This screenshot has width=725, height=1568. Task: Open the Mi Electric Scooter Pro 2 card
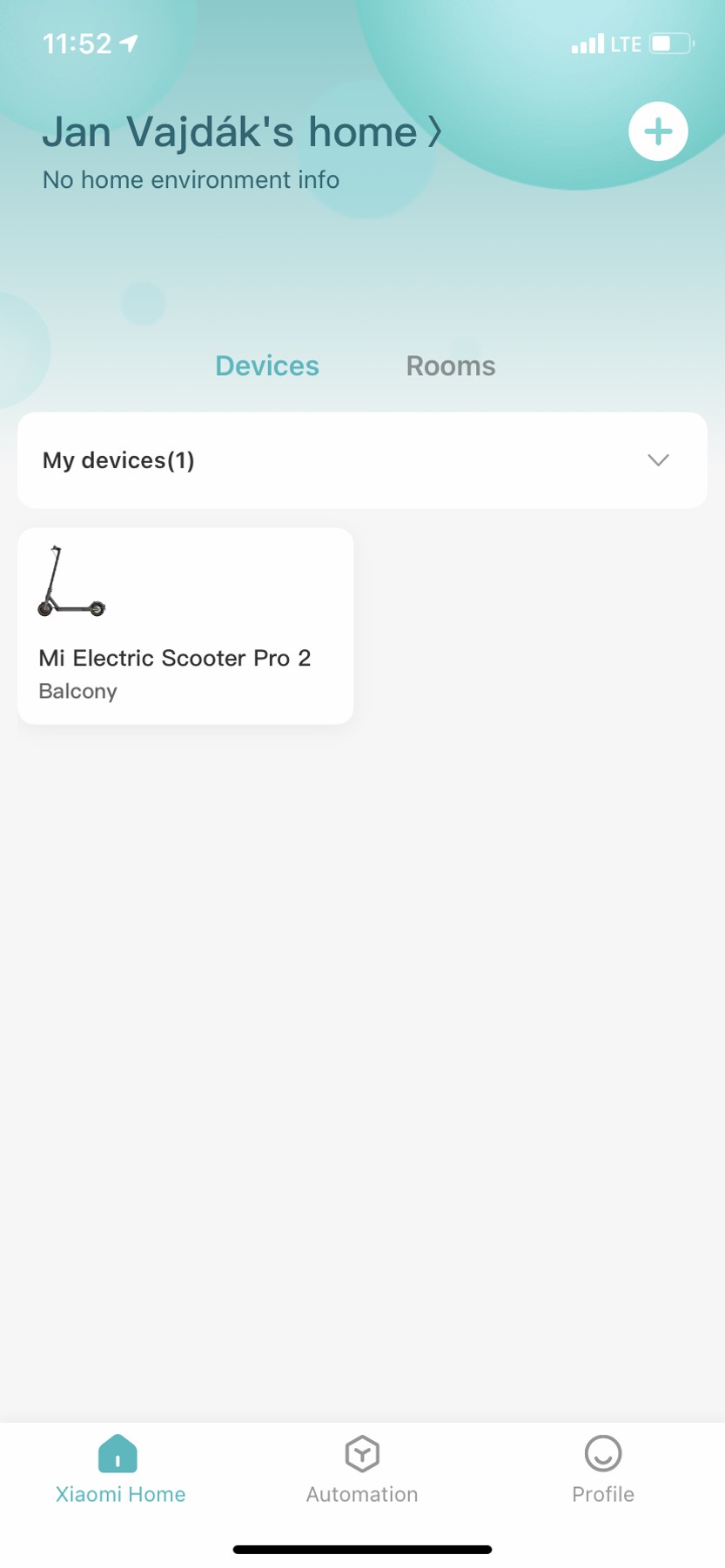[185, 627]
